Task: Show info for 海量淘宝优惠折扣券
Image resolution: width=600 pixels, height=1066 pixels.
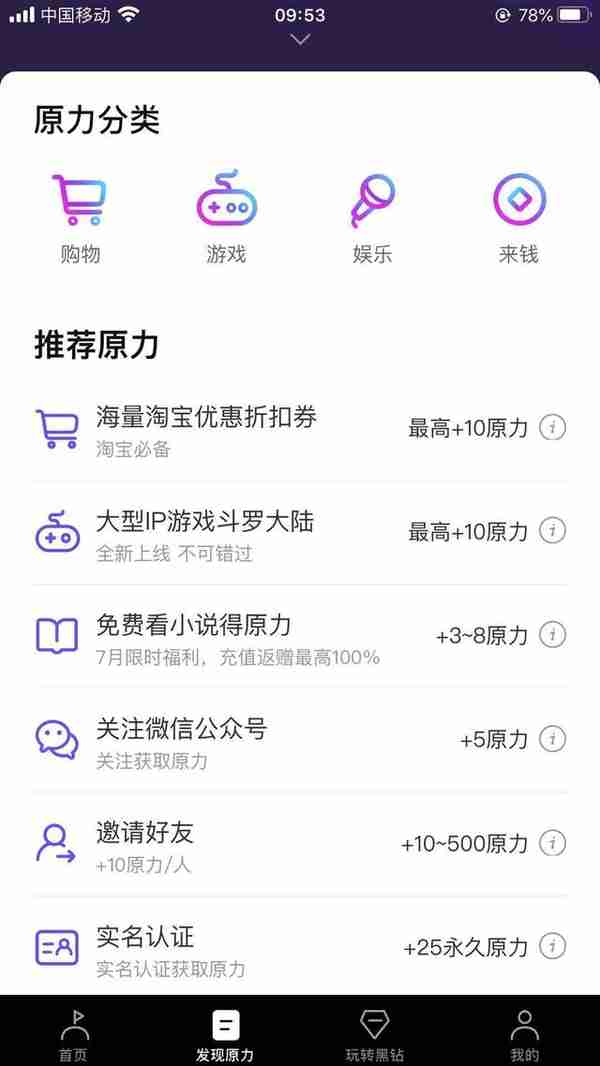Action: pyautogui.click(x=552, y=428)
